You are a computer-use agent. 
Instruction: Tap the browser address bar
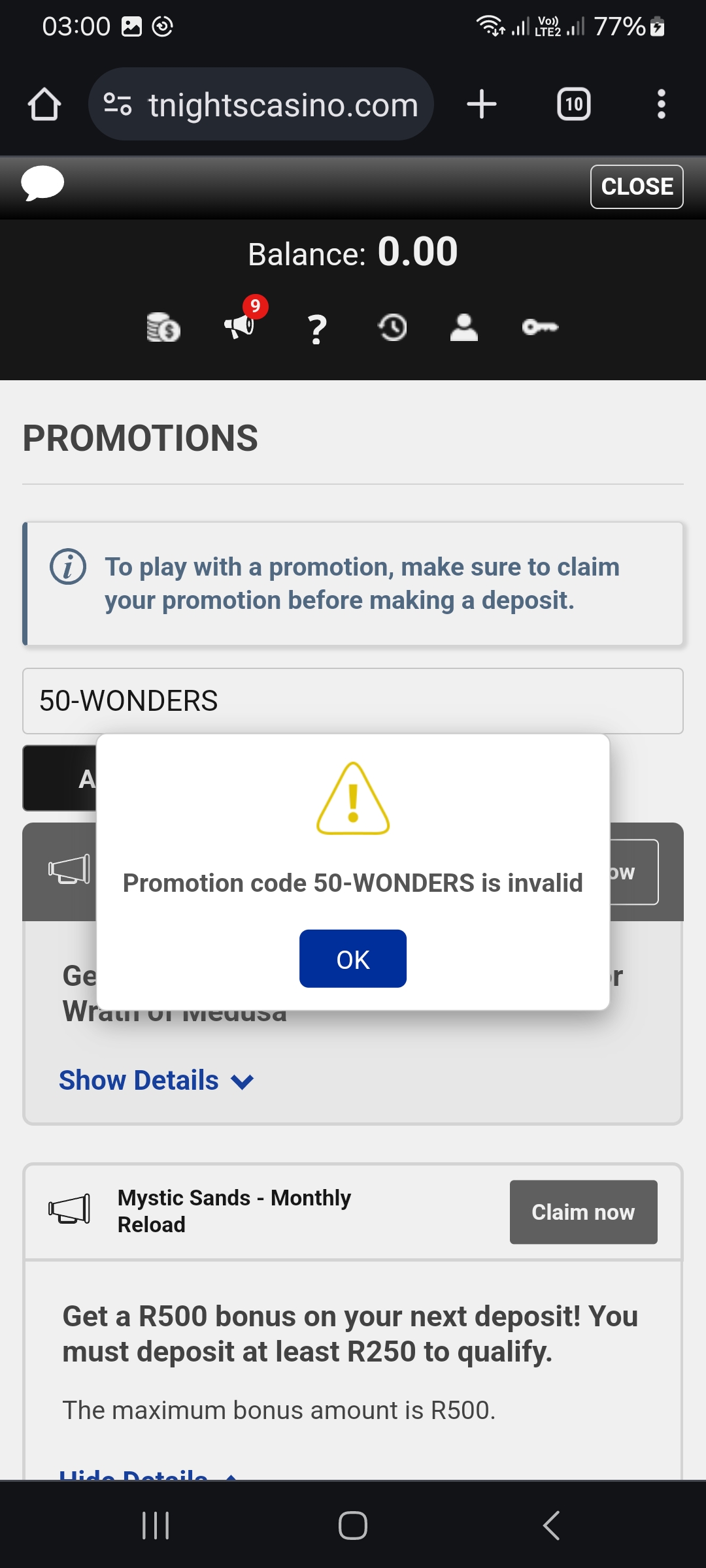pyautogui.click(x=261, y=105)
